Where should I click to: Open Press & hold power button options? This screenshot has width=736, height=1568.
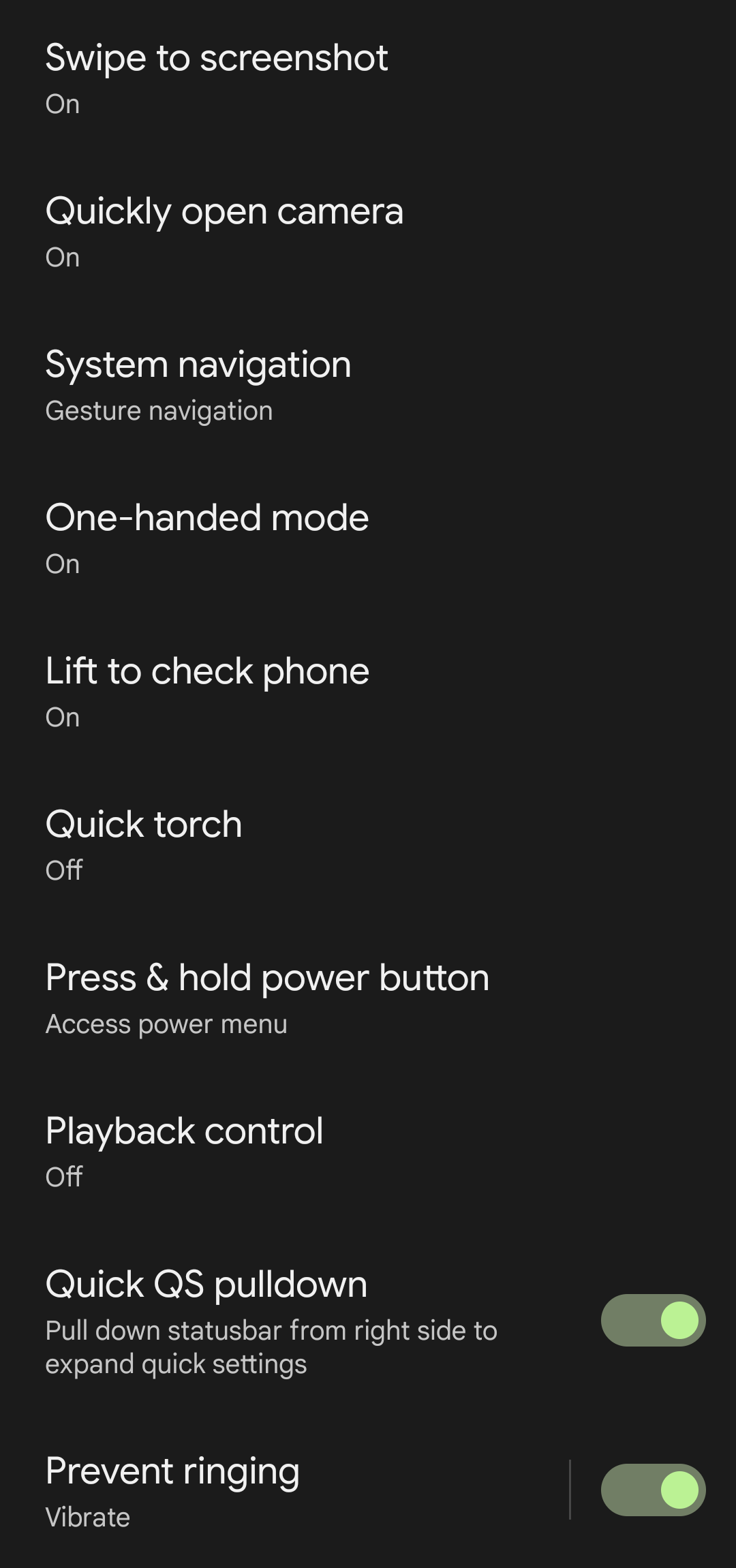(x=266, y=998)
